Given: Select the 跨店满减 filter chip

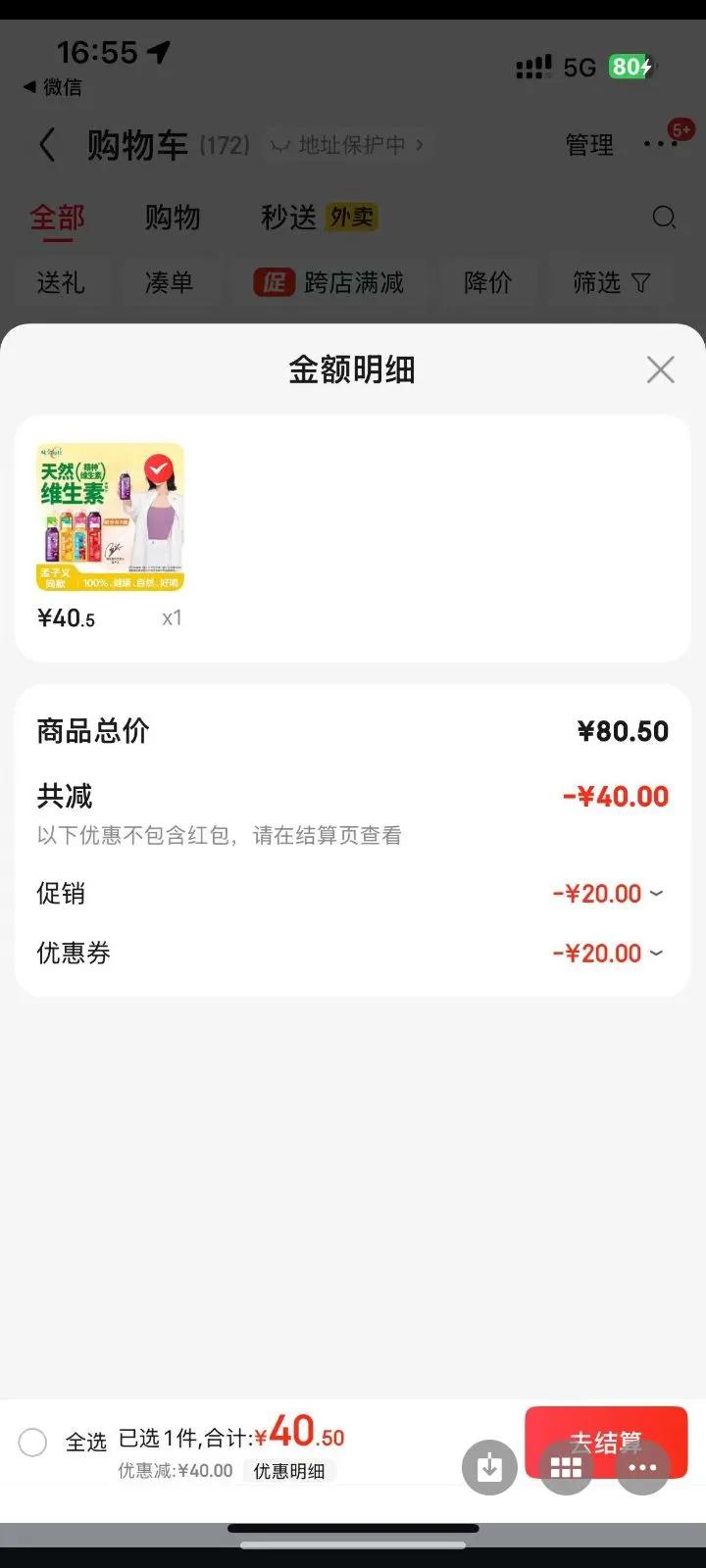Looking at the screenshot, I should (329, 283).
